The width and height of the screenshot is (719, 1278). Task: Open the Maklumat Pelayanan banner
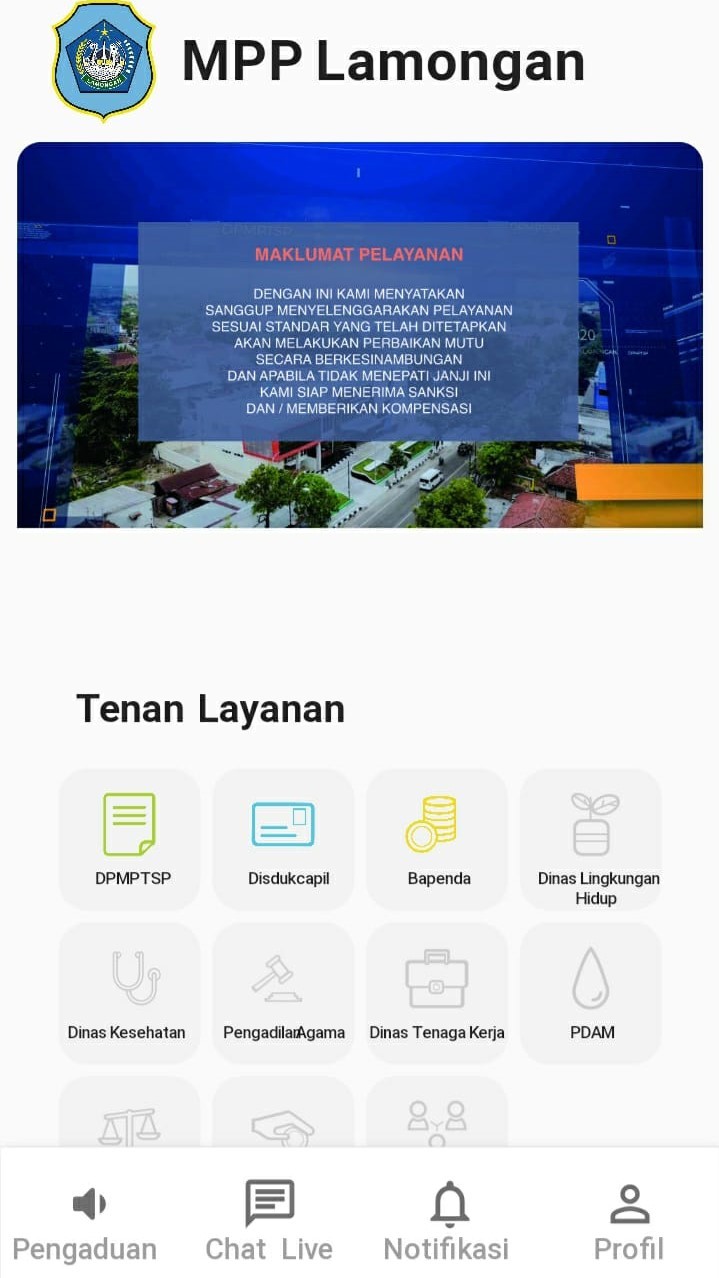[x=359, y=335]
